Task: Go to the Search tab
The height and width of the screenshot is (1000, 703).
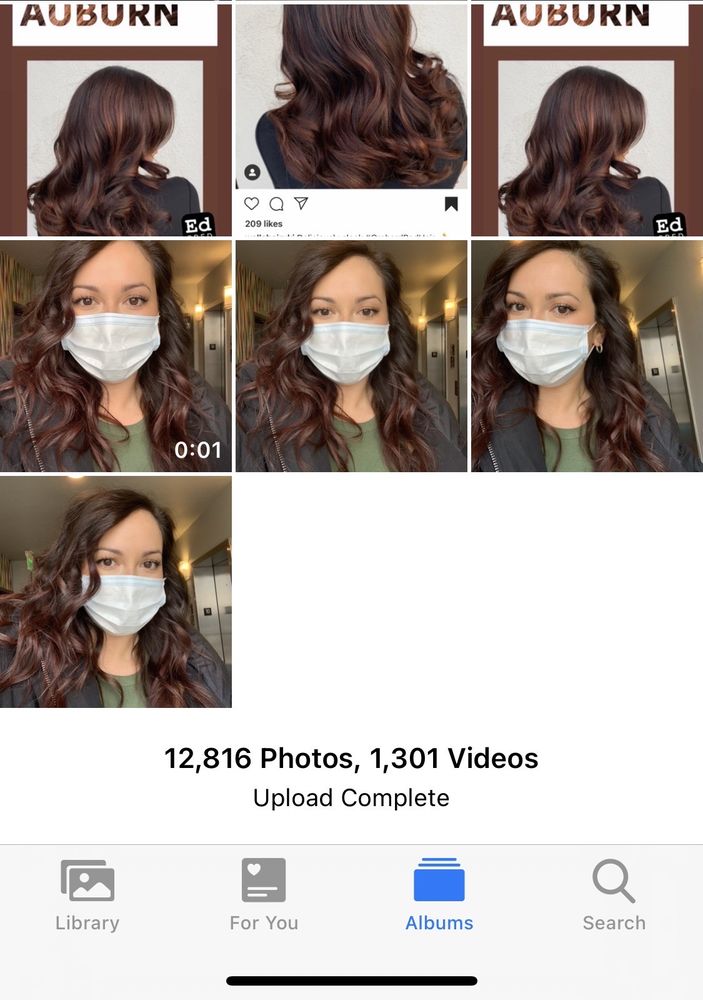Action: [614, 895]
